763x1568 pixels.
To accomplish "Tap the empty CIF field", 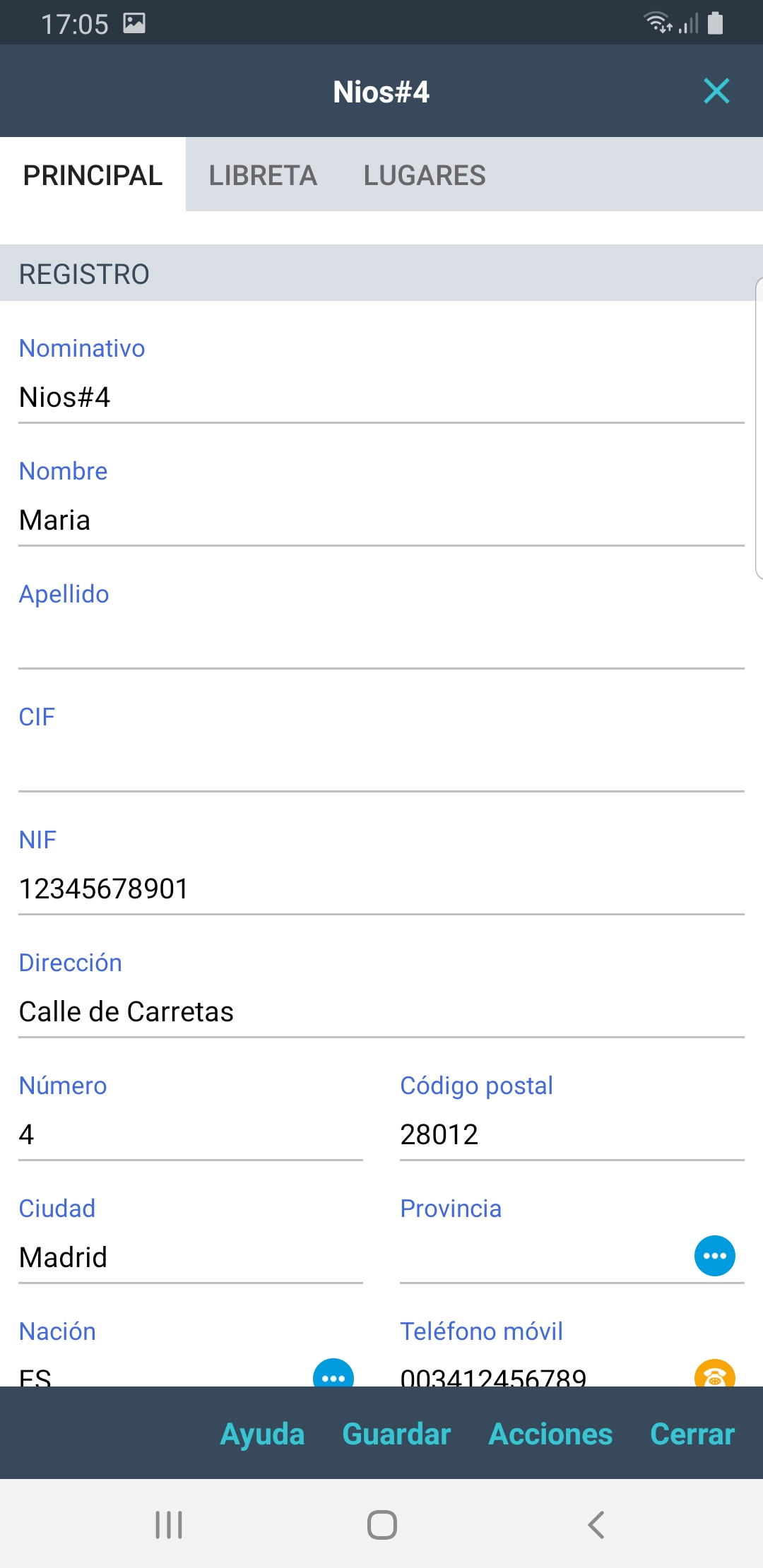I will 381,766.
